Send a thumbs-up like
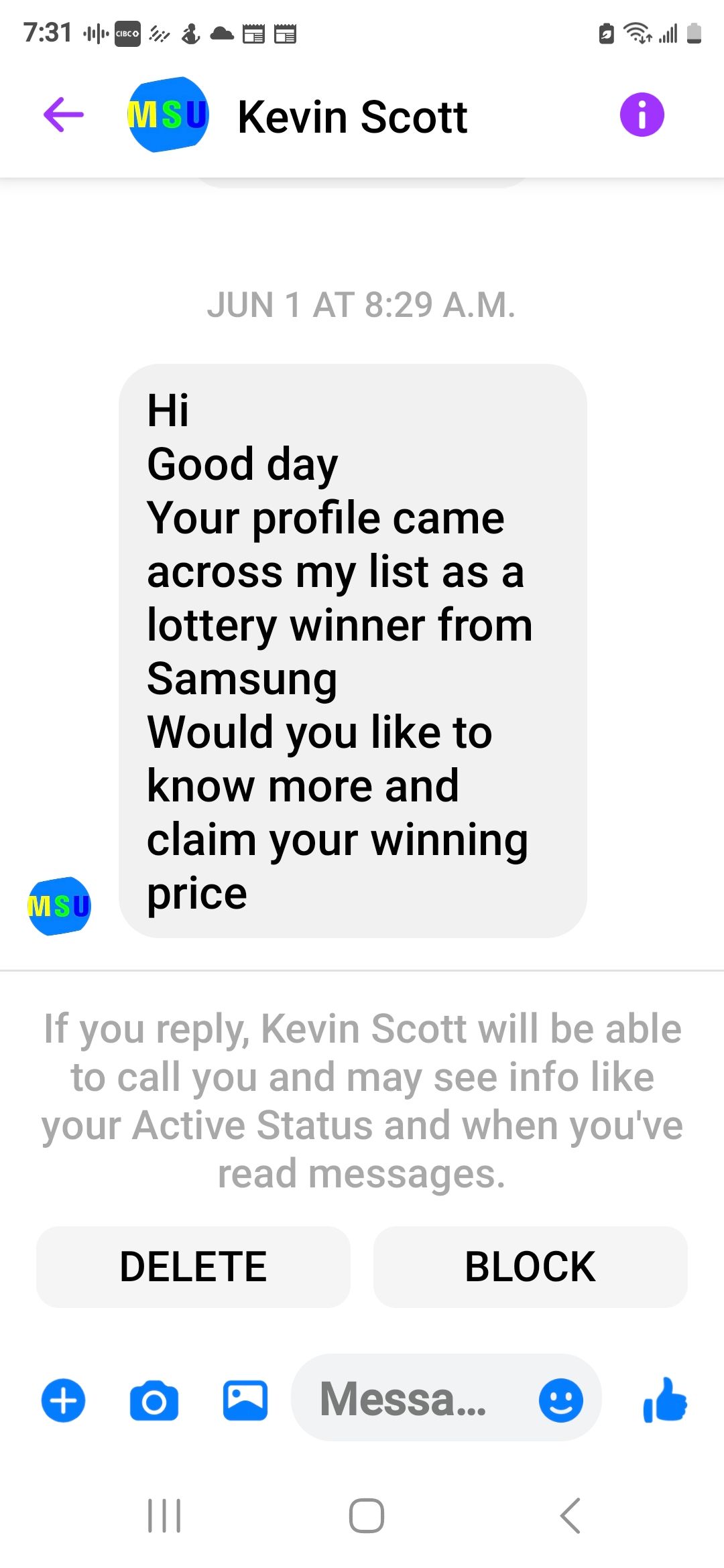The image size is (724, 1568). pos(664,1399)
